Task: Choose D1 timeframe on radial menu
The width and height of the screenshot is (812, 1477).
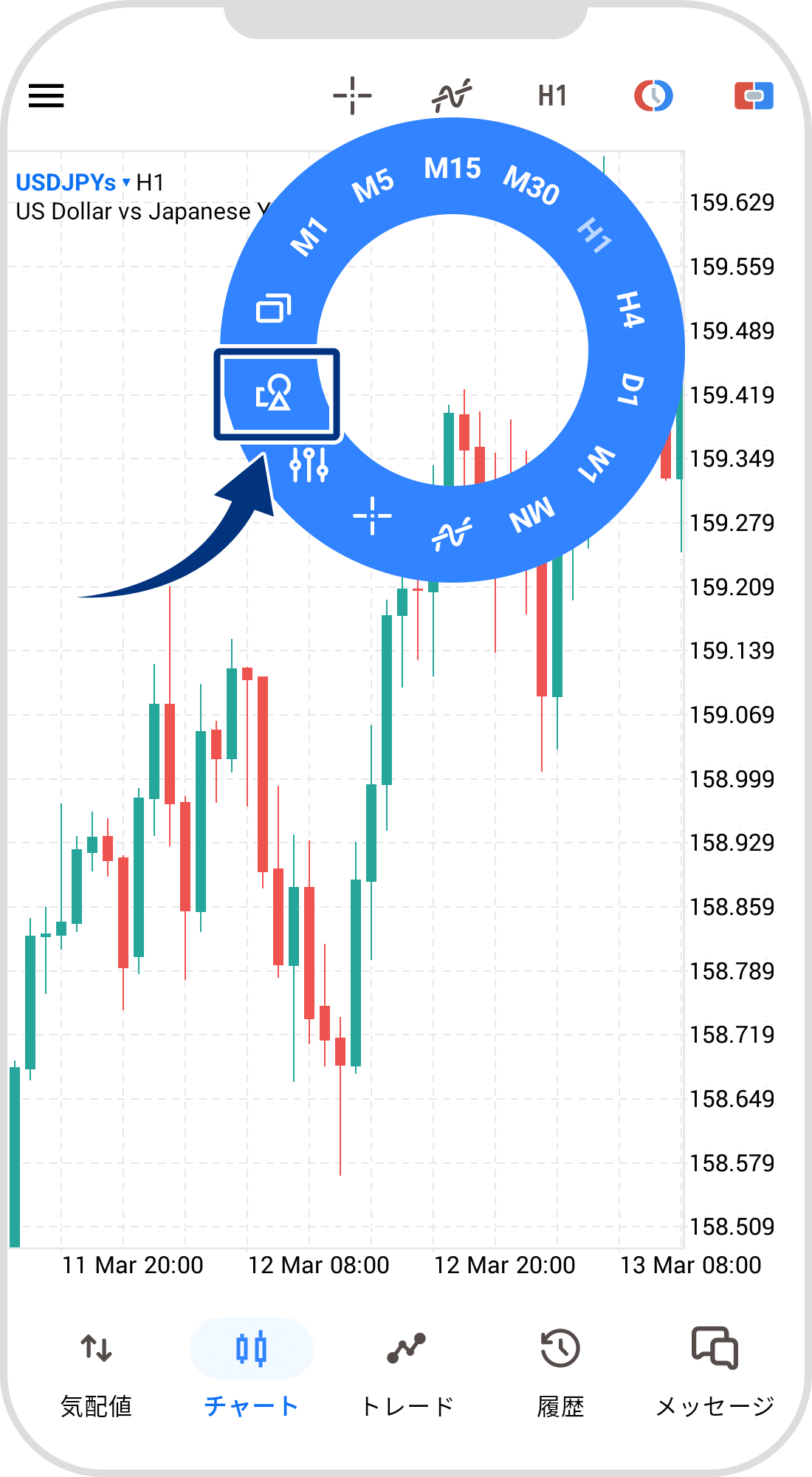Action: pyautogui.click(x=631, y=389)
